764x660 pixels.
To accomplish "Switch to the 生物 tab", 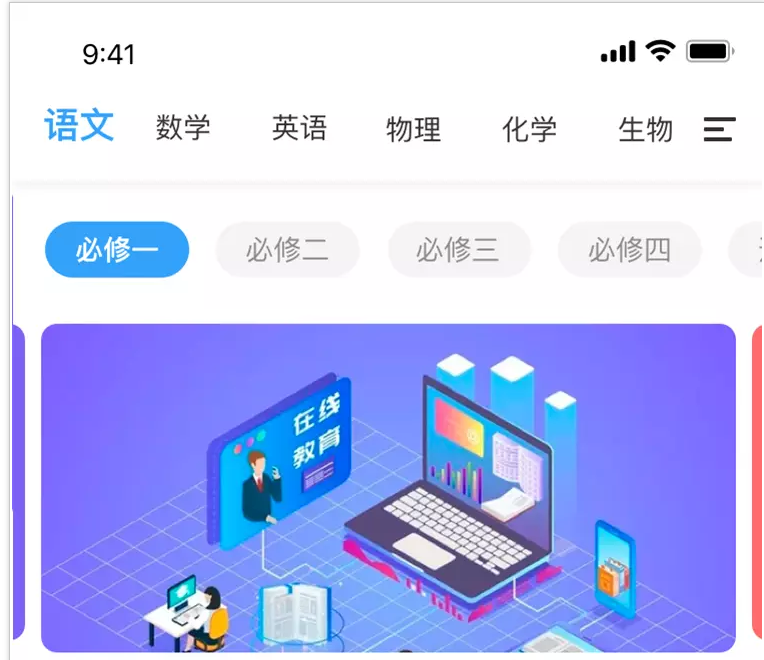I will click(645, 129).
